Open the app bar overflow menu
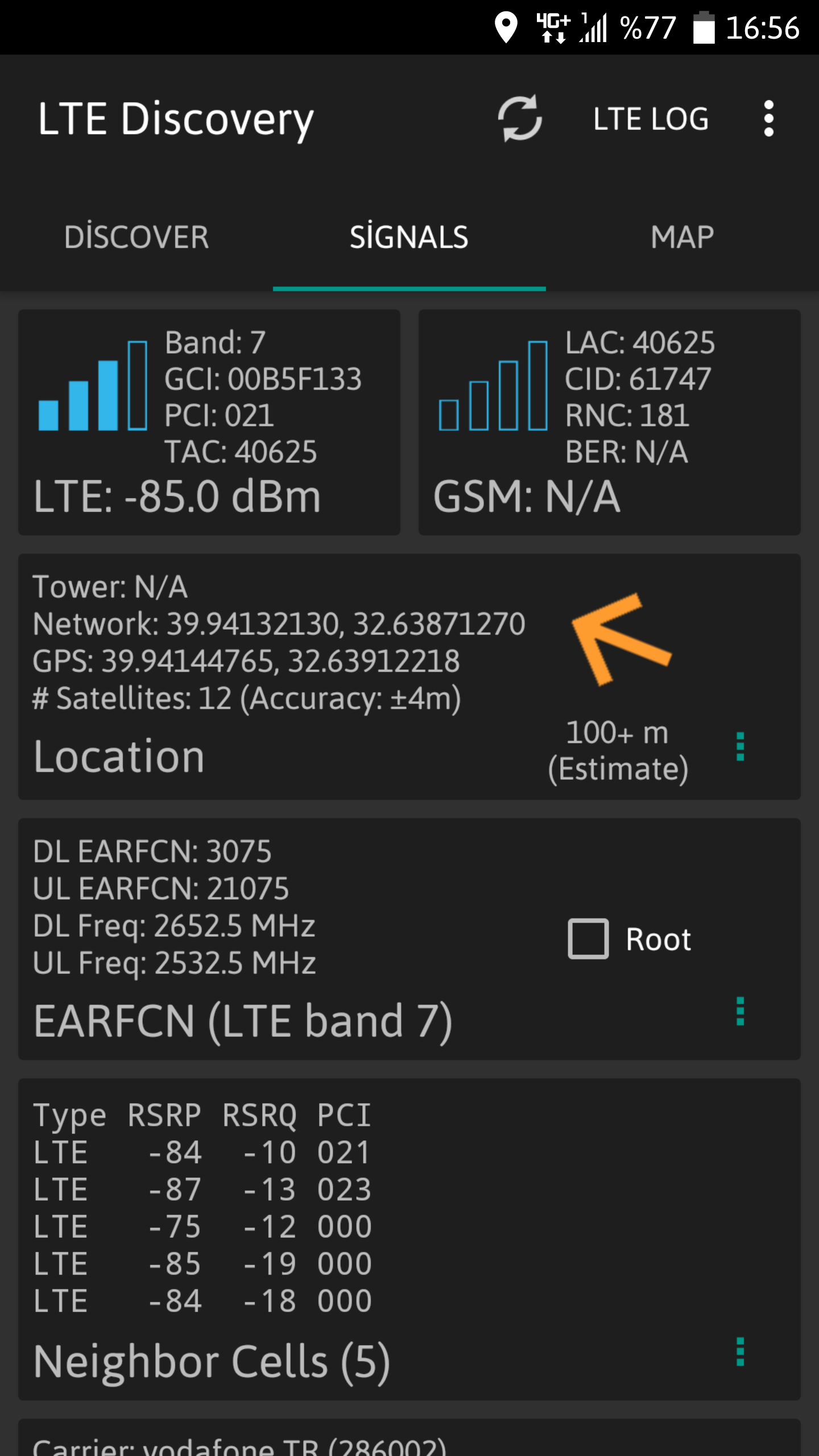Image resolution: width=819 pixels, height=1456 pixels. point(768,118)
